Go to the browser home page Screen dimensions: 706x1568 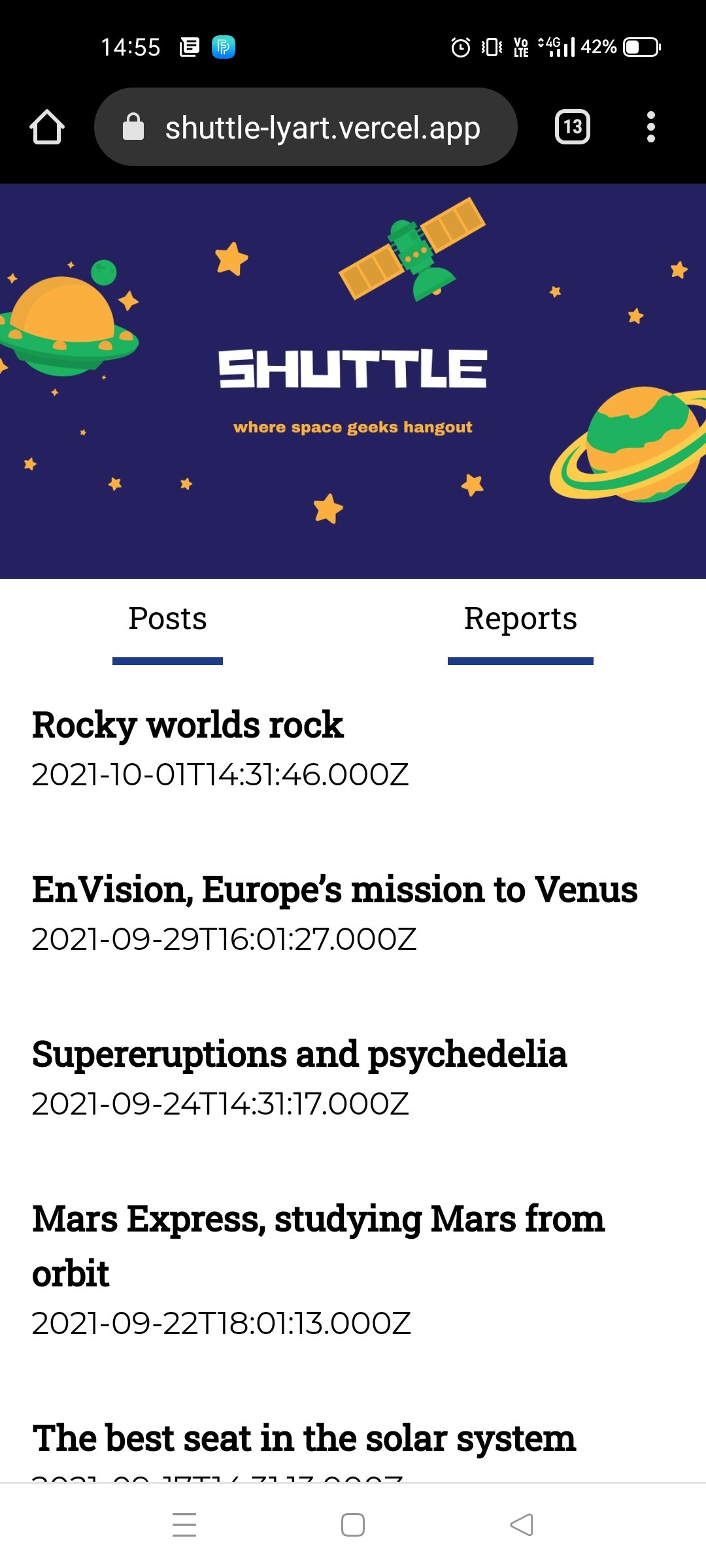point(47,127)
